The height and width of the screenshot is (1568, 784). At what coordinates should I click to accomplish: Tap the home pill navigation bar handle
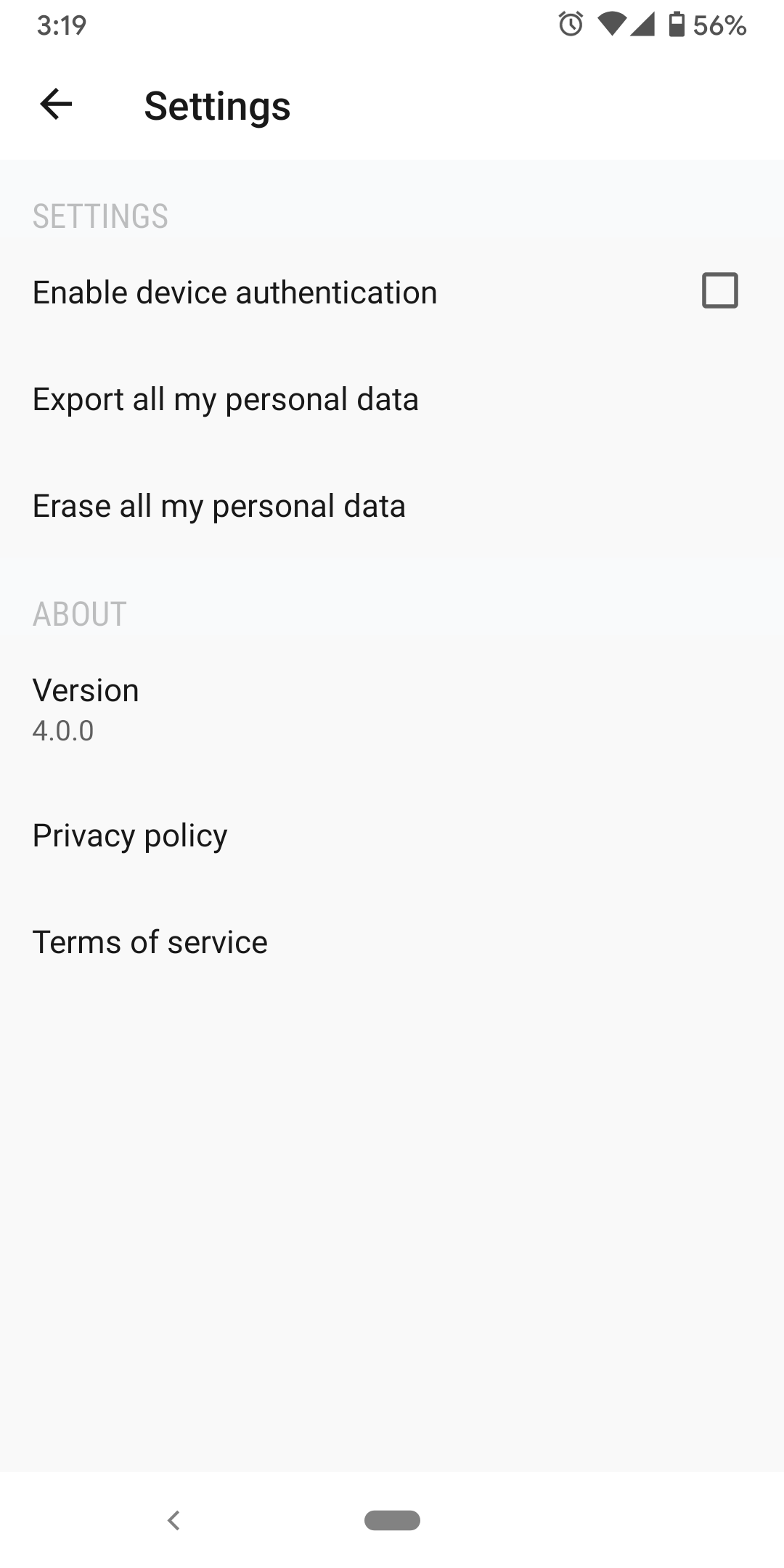(392, 1520)
